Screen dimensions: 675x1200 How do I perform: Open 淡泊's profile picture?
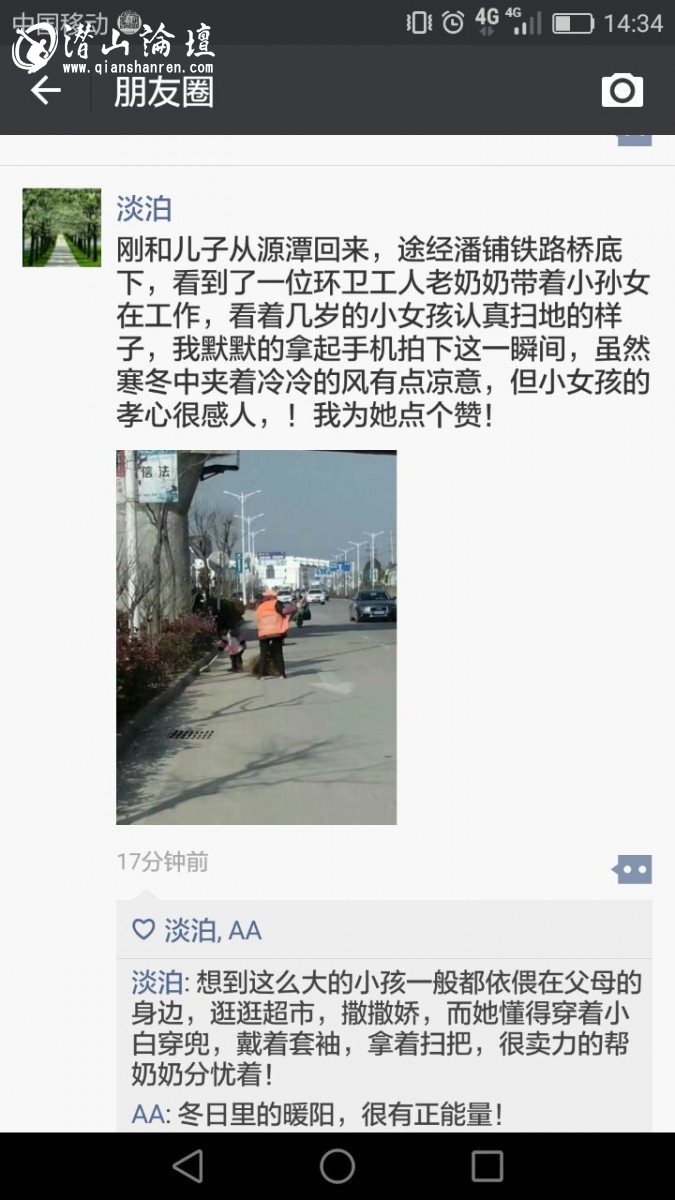click(62, 228)
